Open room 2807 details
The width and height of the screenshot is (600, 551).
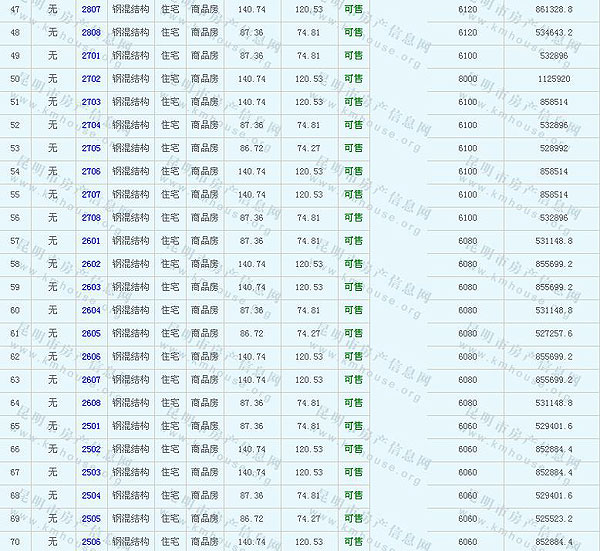[91, 9]
